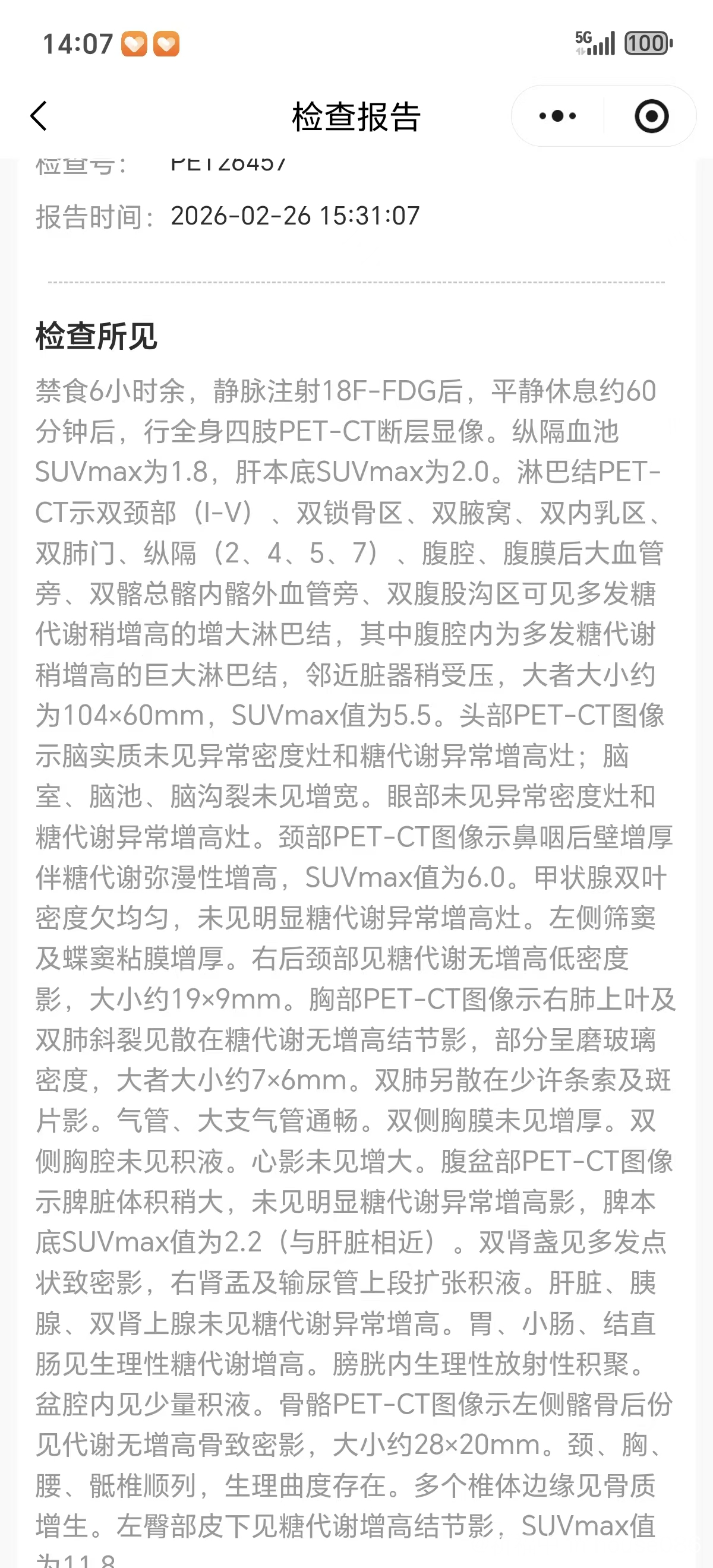Close the mini program with the circle button
Image resolution: width=713 pixels, height=1568 pixels.
coord(651,116)
